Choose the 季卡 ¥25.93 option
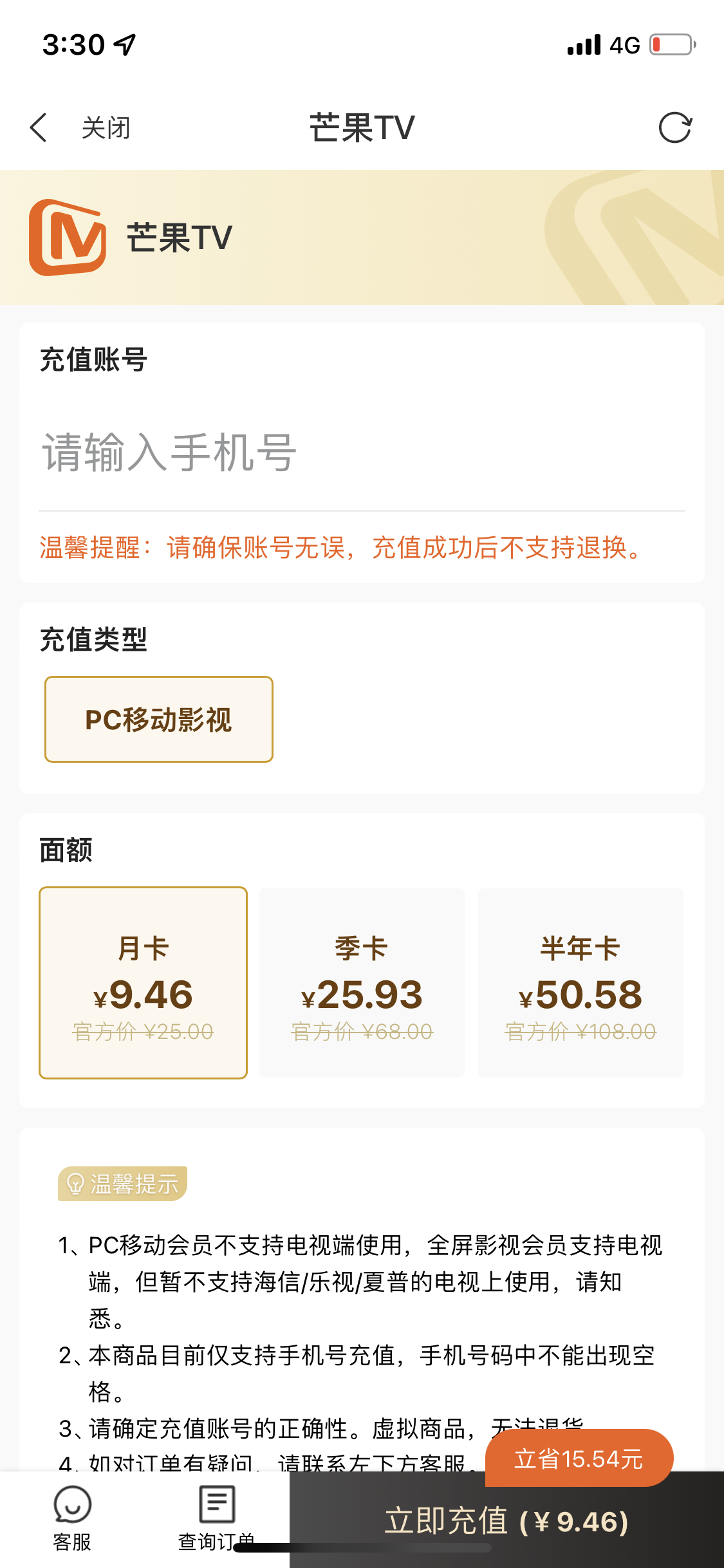Image resolution: width=724 pixels, height=1568 pixels. 362,983
